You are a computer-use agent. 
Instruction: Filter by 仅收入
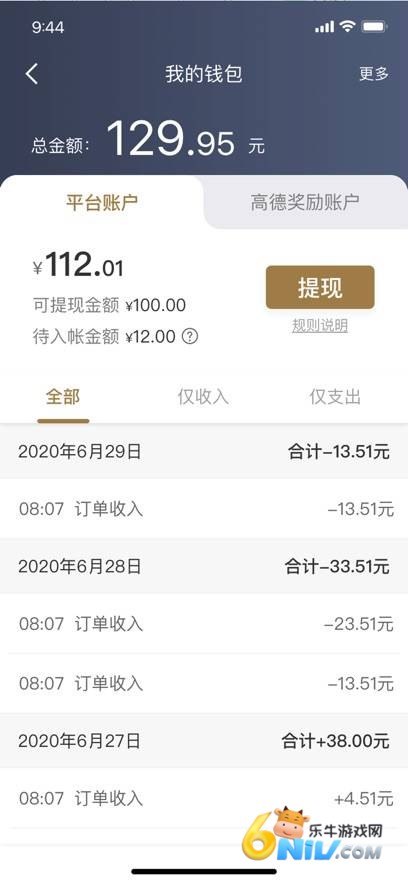(x=203, y=397)
